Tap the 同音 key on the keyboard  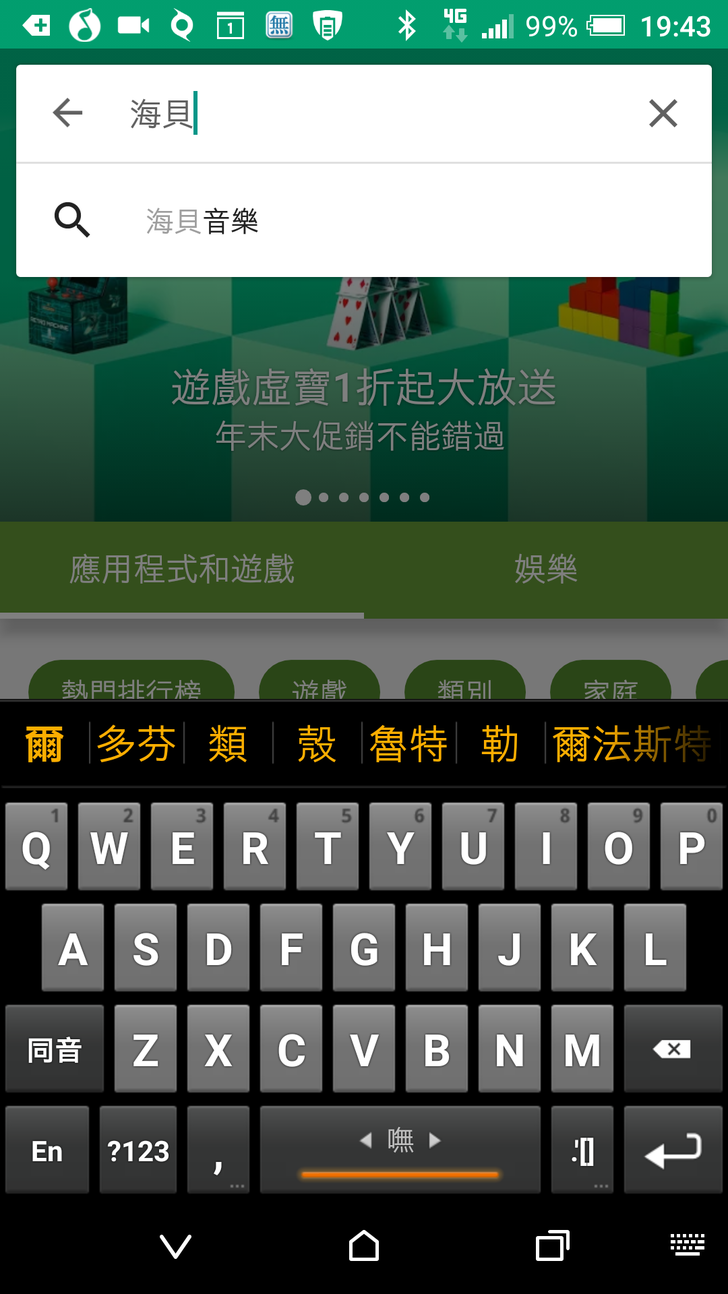(54, 1050)
